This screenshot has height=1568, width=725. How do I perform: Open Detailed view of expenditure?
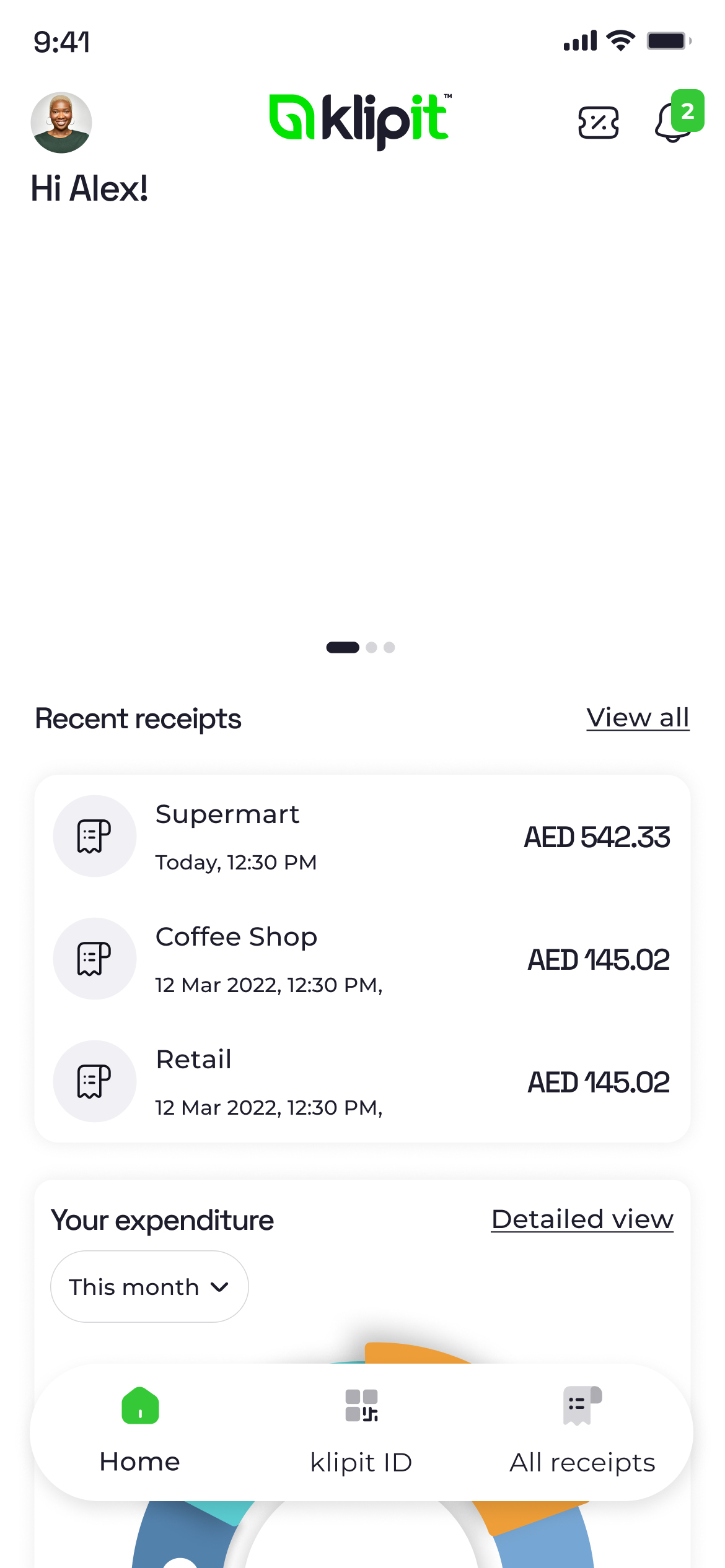(582, 1219)
